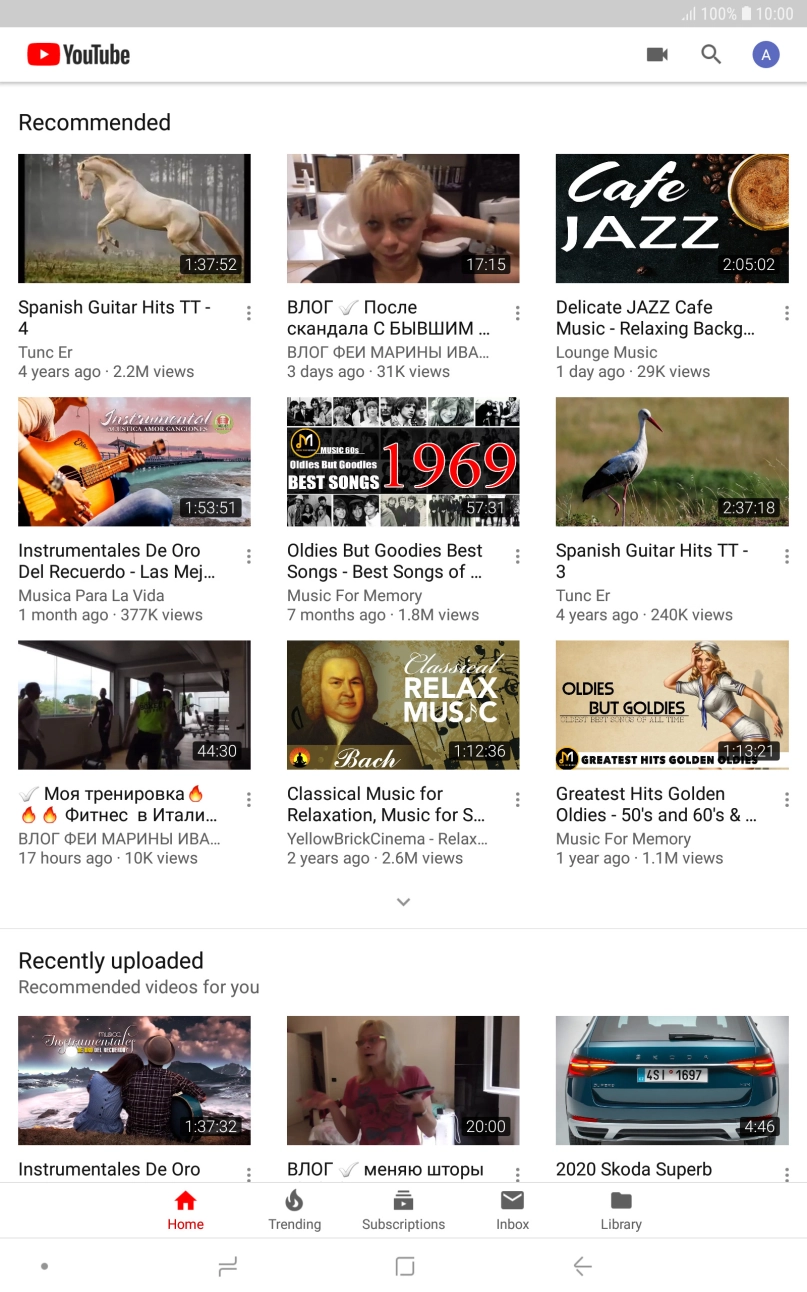Select the Home tab

[185, 1210]
